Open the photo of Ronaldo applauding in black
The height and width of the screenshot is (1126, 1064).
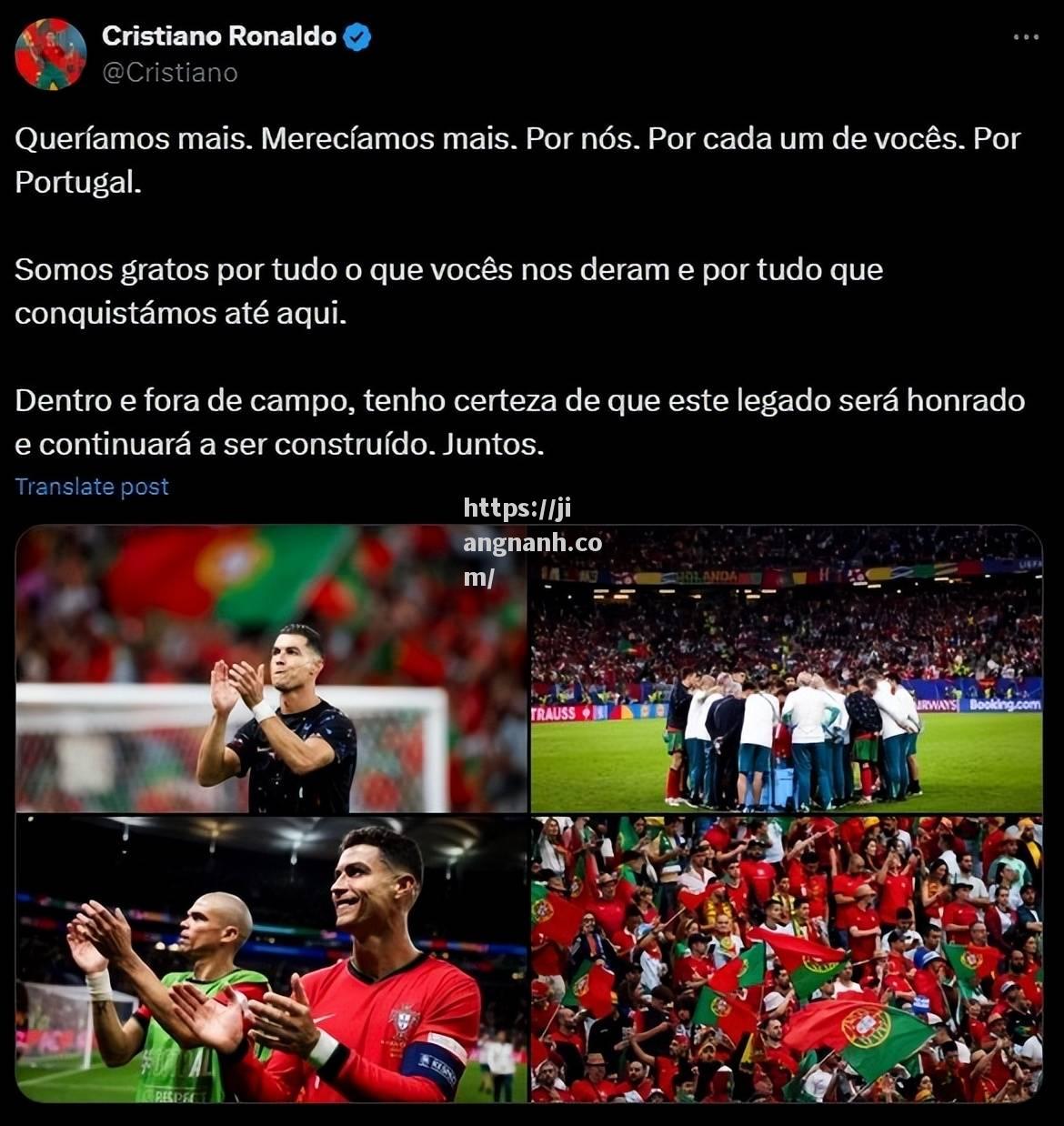271,669
